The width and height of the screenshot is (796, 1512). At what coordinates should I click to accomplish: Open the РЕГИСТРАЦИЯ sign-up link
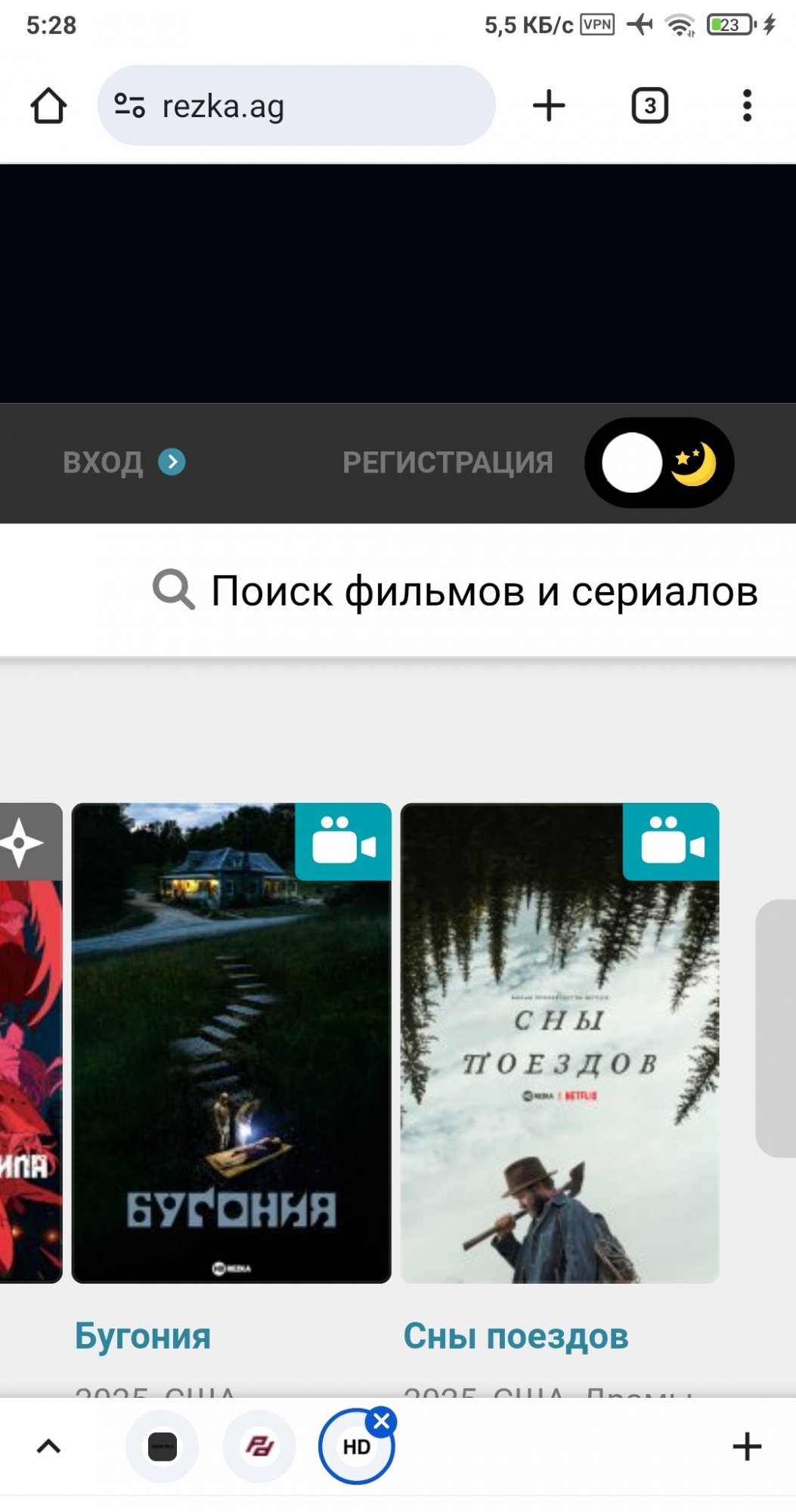[x=448, y=462]
